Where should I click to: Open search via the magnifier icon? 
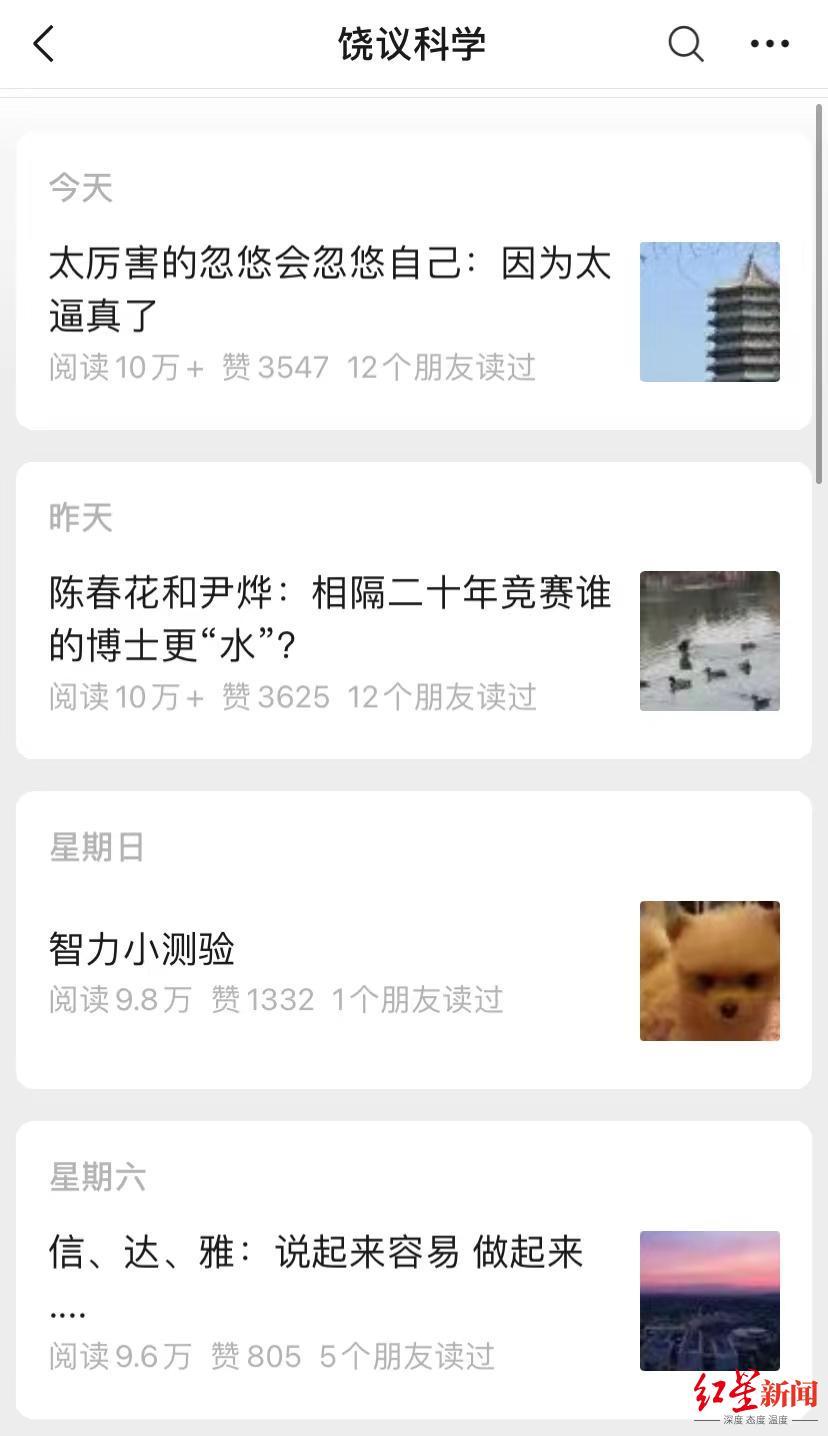(x=685, y=44)
